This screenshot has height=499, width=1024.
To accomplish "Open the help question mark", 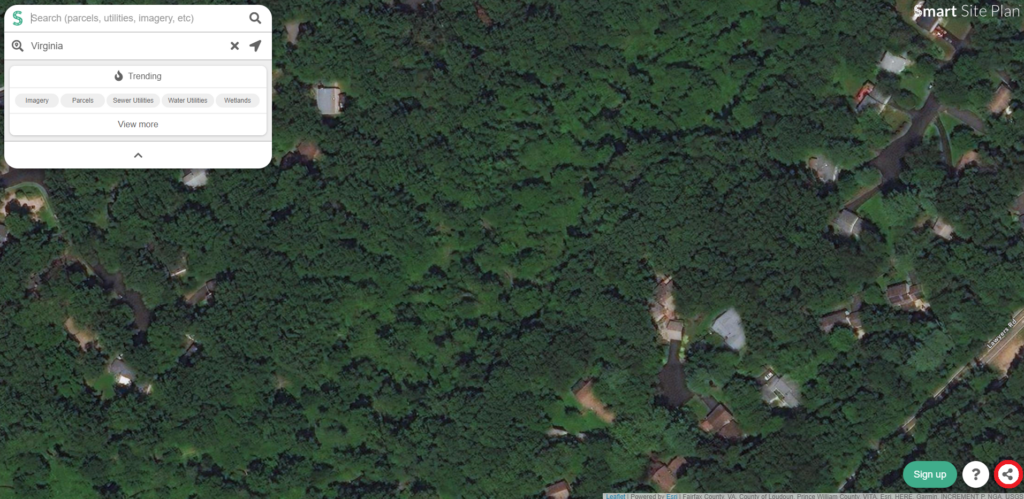I will click(975, 474).
